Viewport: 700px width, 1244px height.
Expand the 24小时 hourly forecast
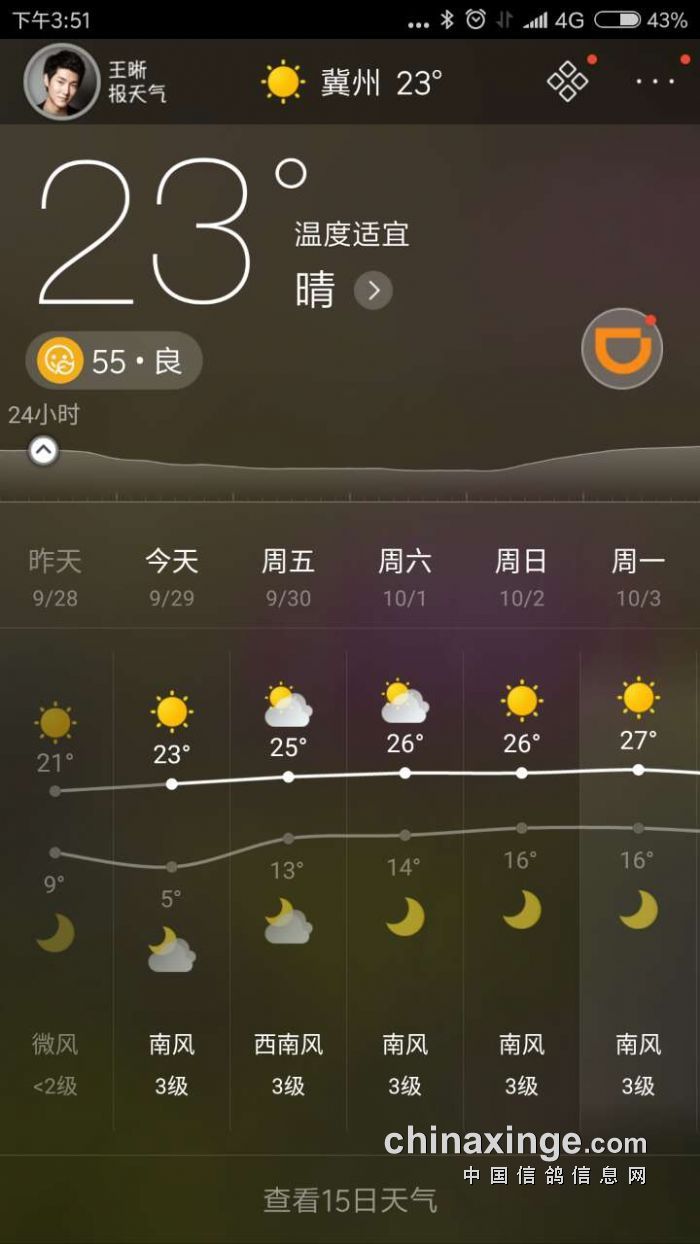click(x=43, y=451)
